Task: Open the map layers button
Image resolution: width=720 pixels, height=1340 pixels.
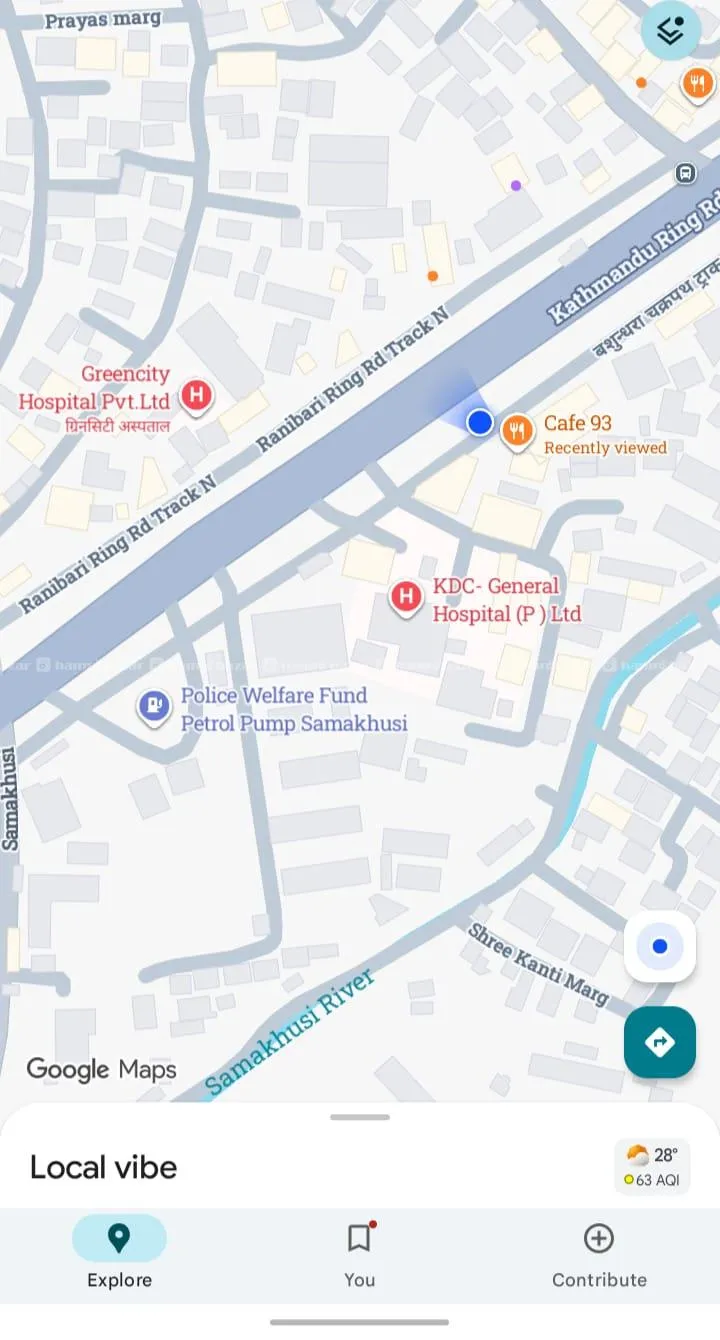Action: click(670, 31)
